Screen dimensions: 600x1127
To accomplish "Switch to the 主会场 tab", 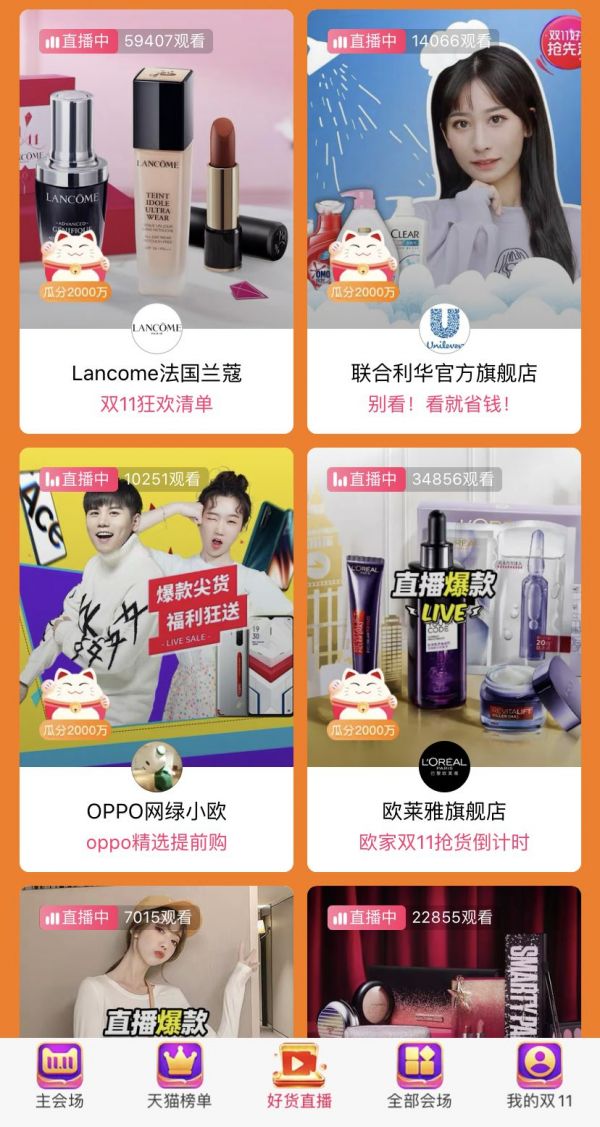I will pos(60,1076).
